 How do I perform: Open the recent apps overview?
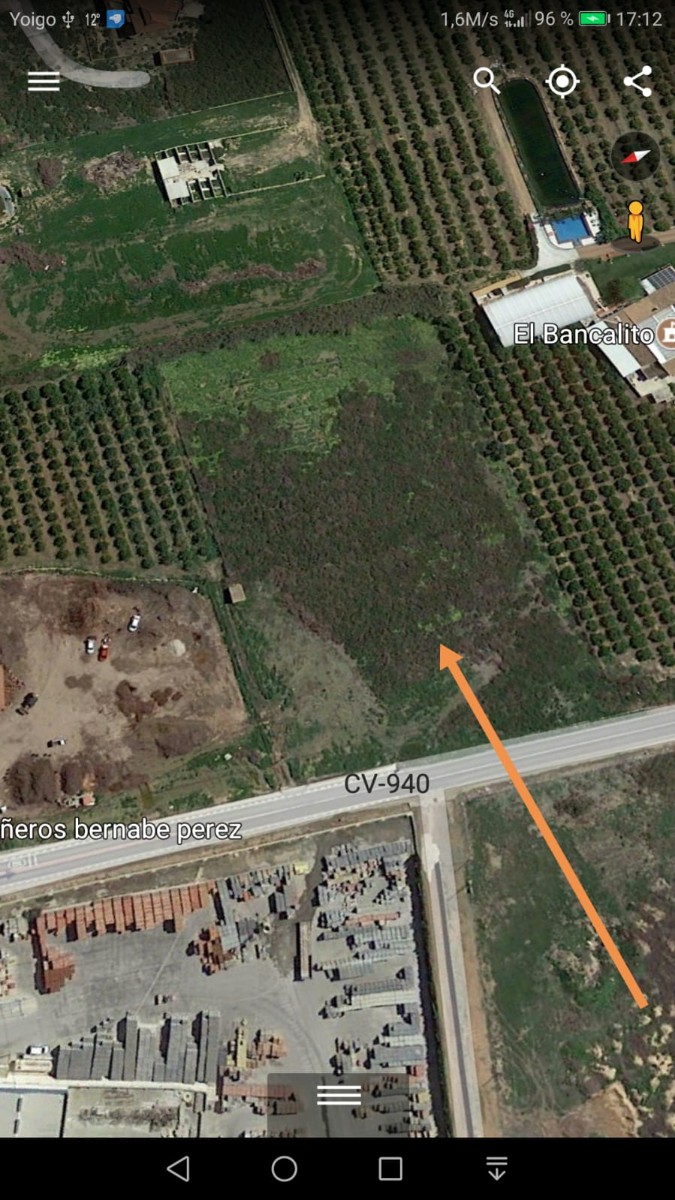point(391,1168)
